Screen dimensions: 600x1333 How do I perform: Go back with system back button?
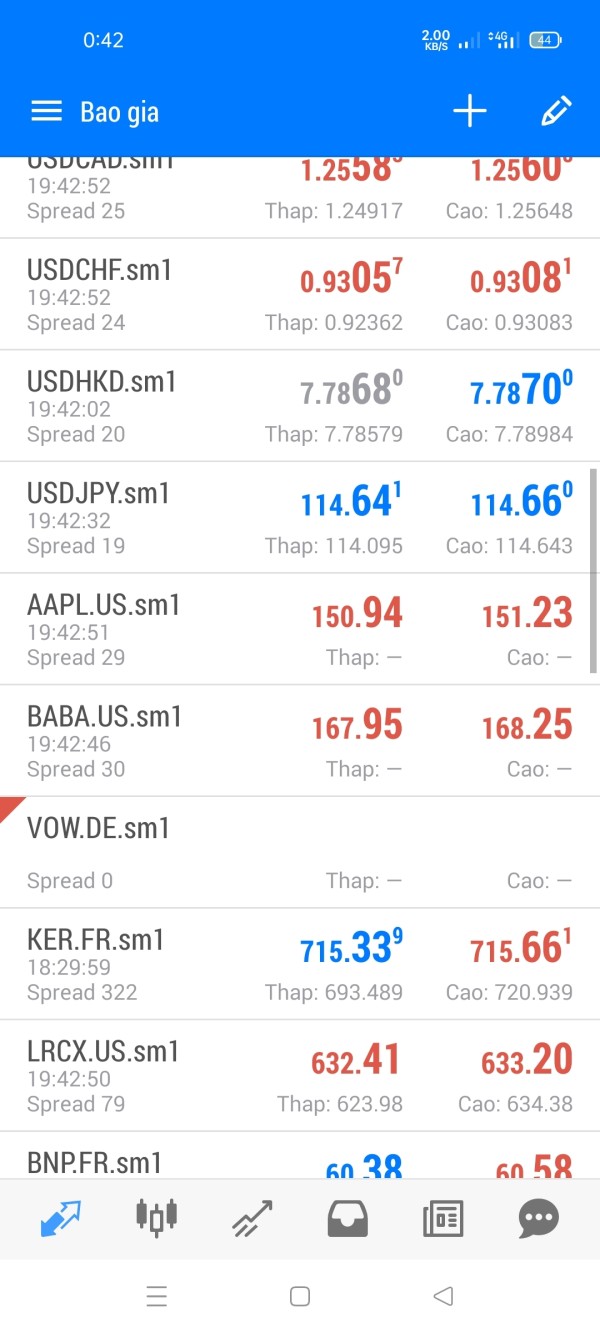click(443, 1297)
